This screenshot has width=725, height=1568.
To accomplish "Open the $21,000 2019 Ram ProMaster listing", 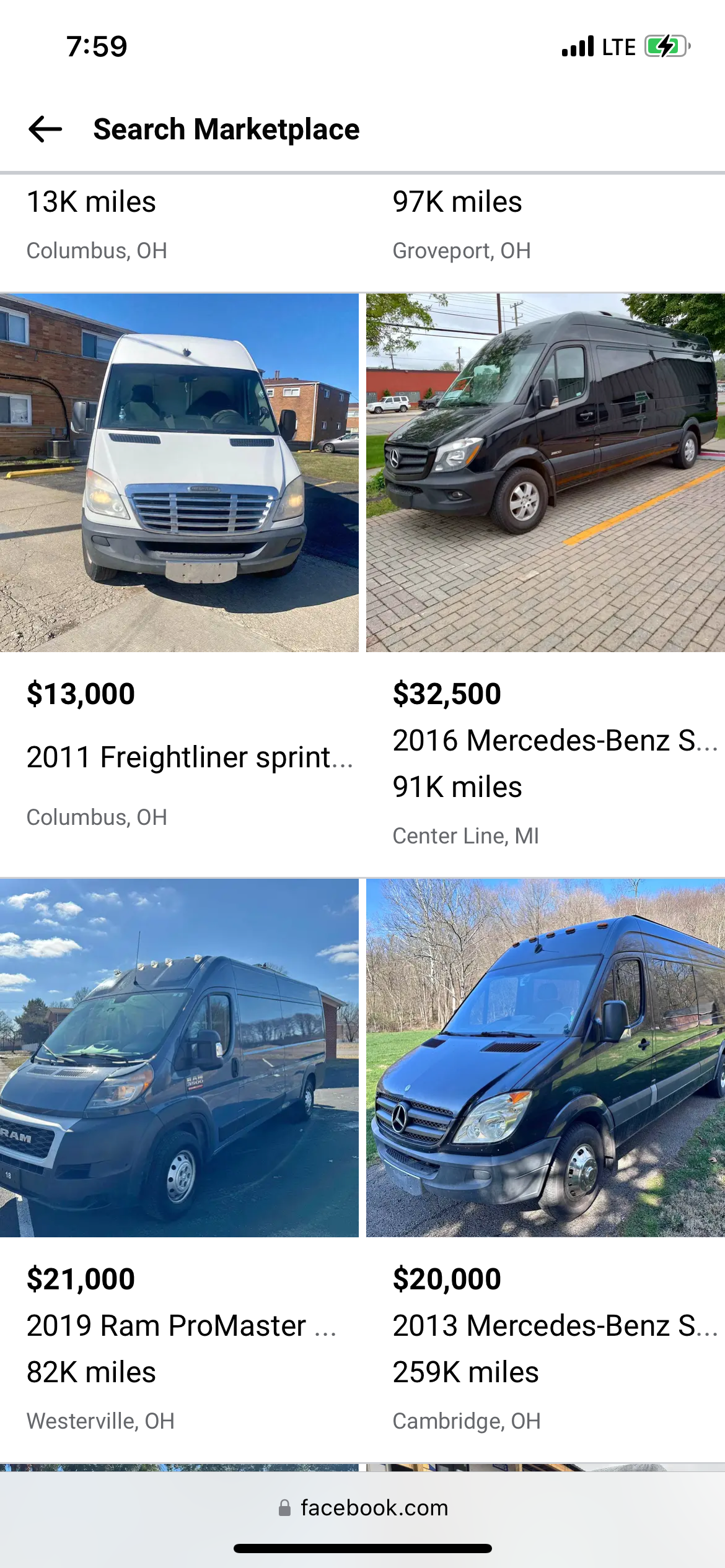I will point(179,1058).
